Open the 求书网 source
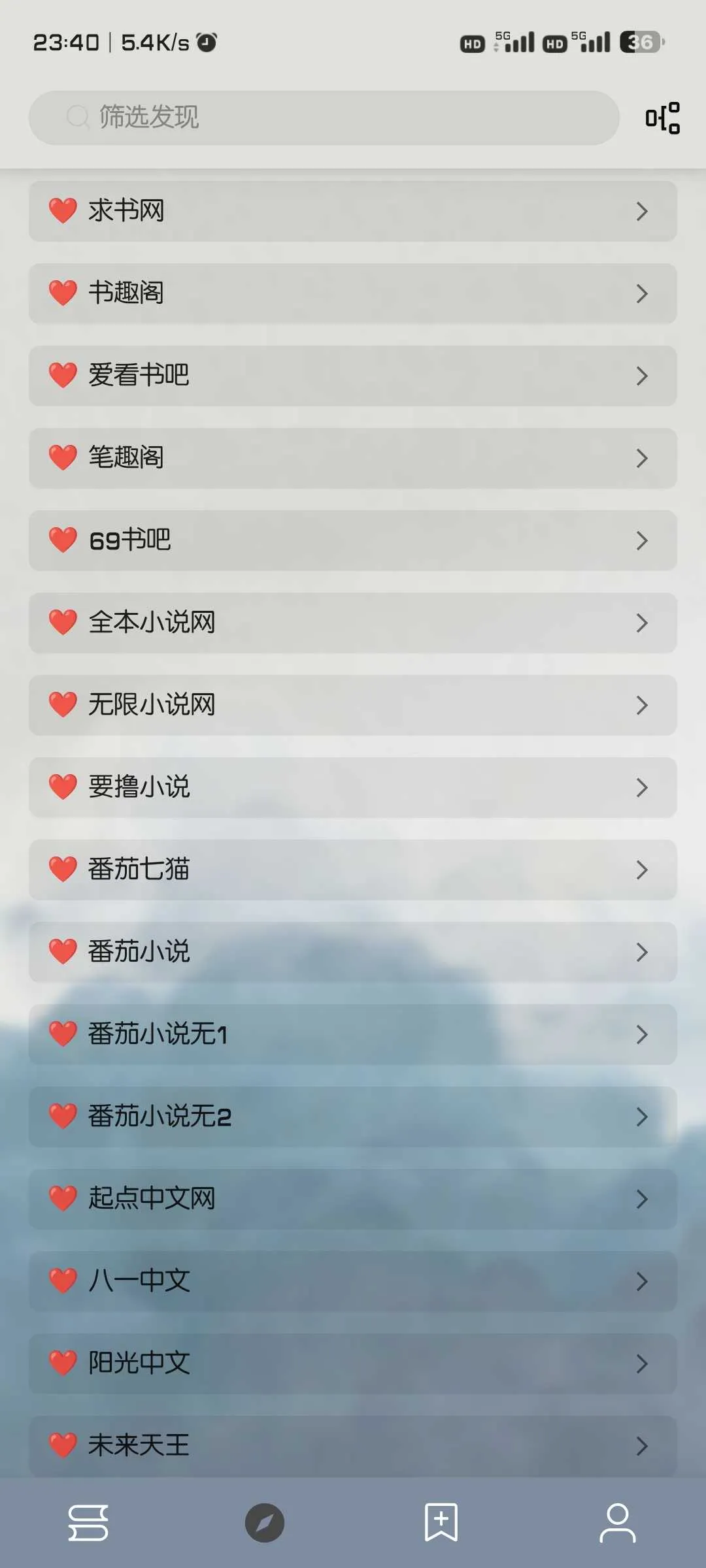This screenshot has width=706, height=1568. pos(352,211)
